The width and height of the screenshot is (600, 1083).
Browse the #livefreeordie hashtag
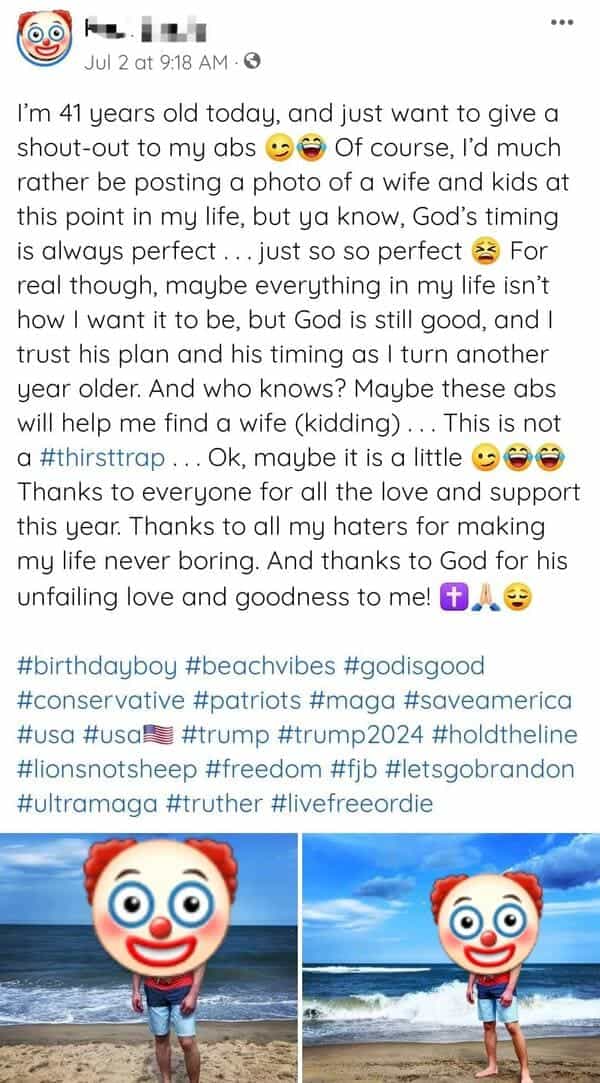362,803
